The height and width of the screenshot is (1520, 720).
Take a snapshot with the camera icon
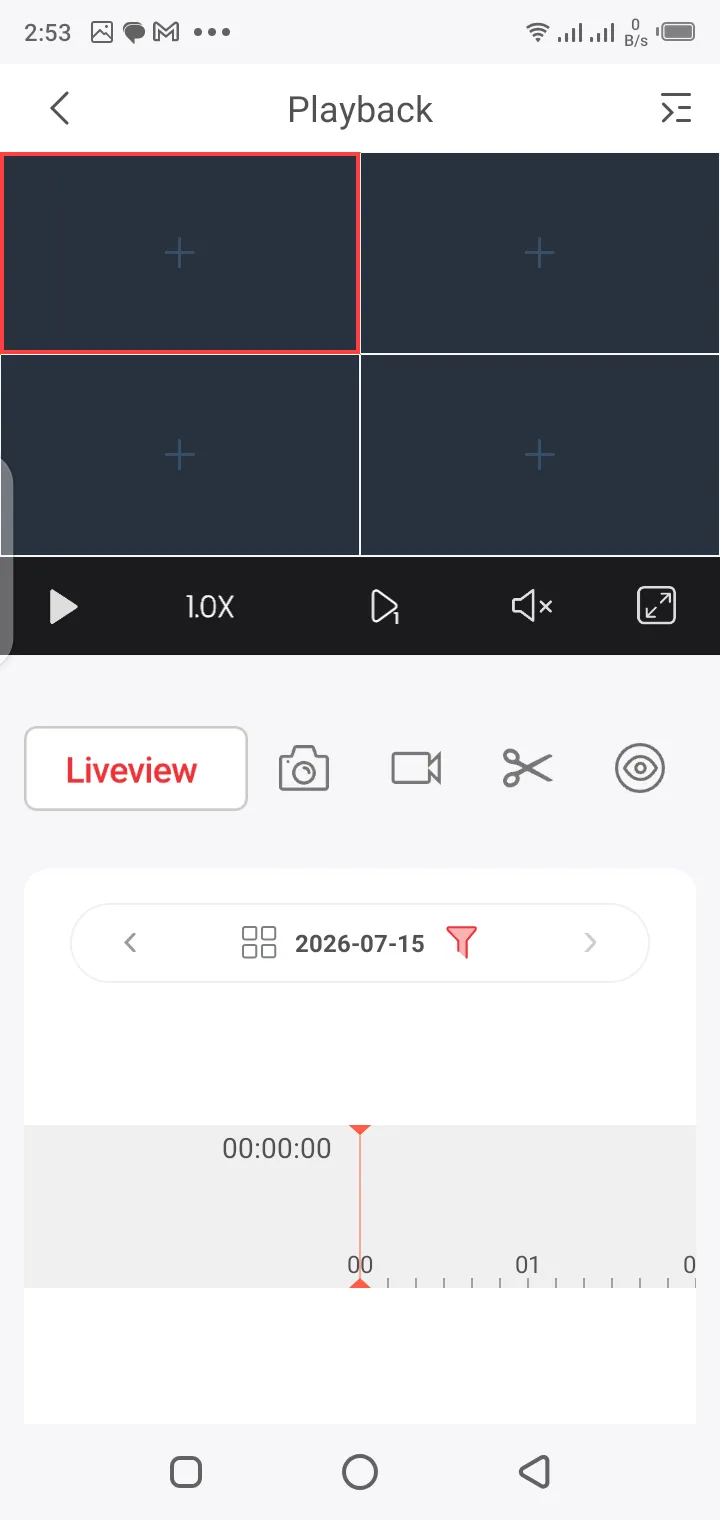point(304,769)
